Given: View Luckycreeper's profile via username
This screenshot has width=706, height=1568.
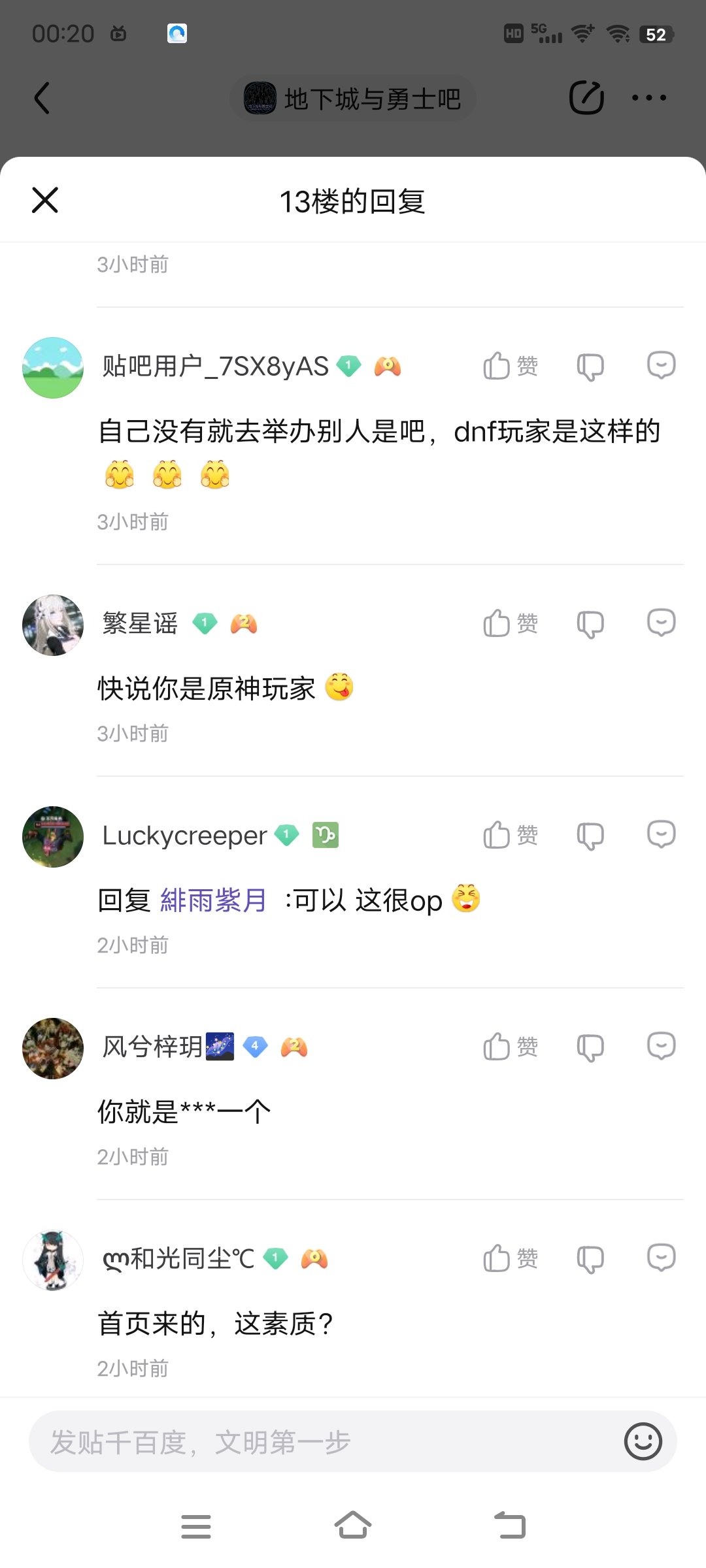Looking at the screenshot, I should (184, 836).
